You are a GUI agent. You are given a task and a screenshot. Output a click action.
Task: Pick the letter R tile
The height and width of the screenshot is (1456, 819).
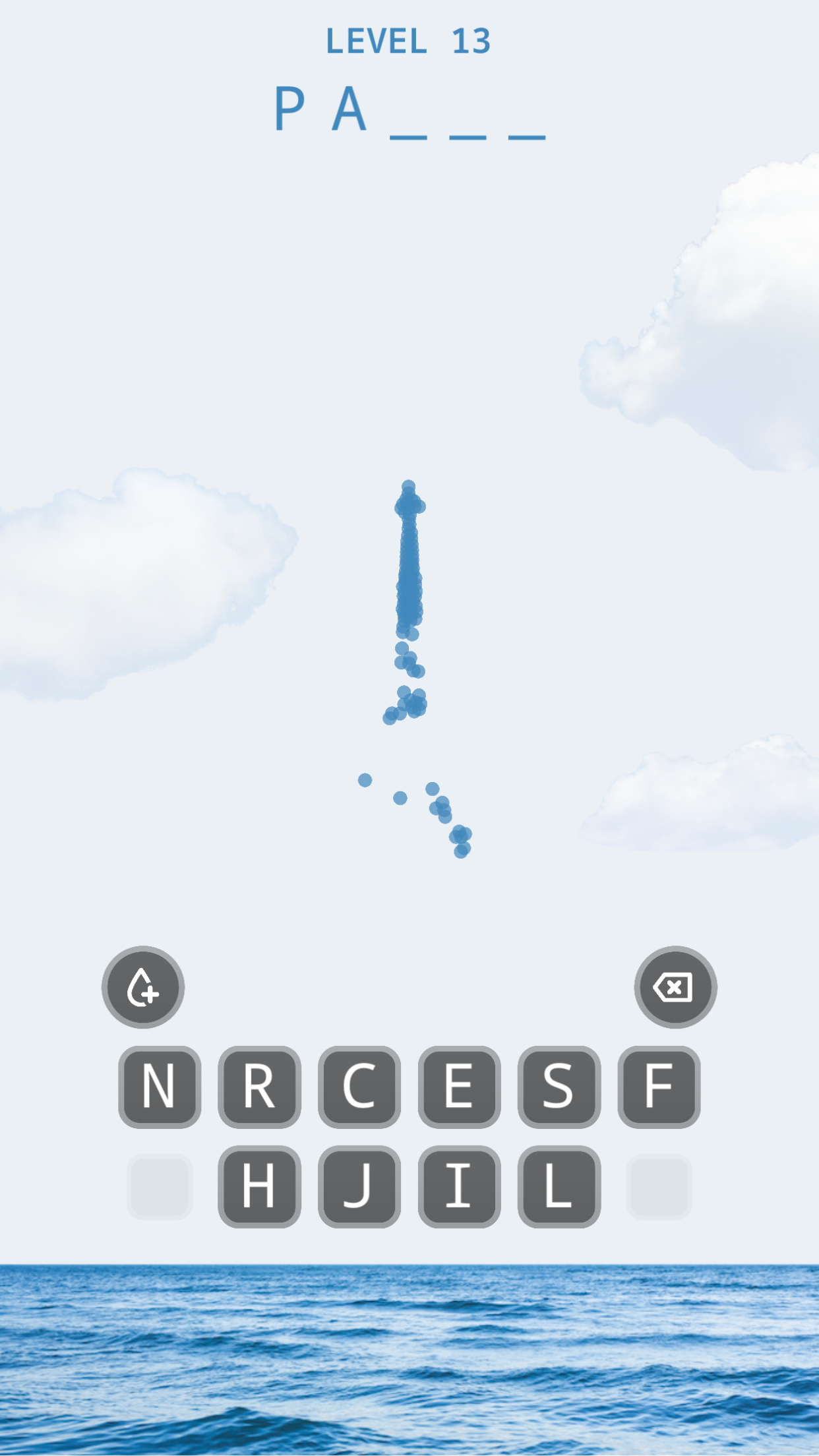tap(259, 1087)
